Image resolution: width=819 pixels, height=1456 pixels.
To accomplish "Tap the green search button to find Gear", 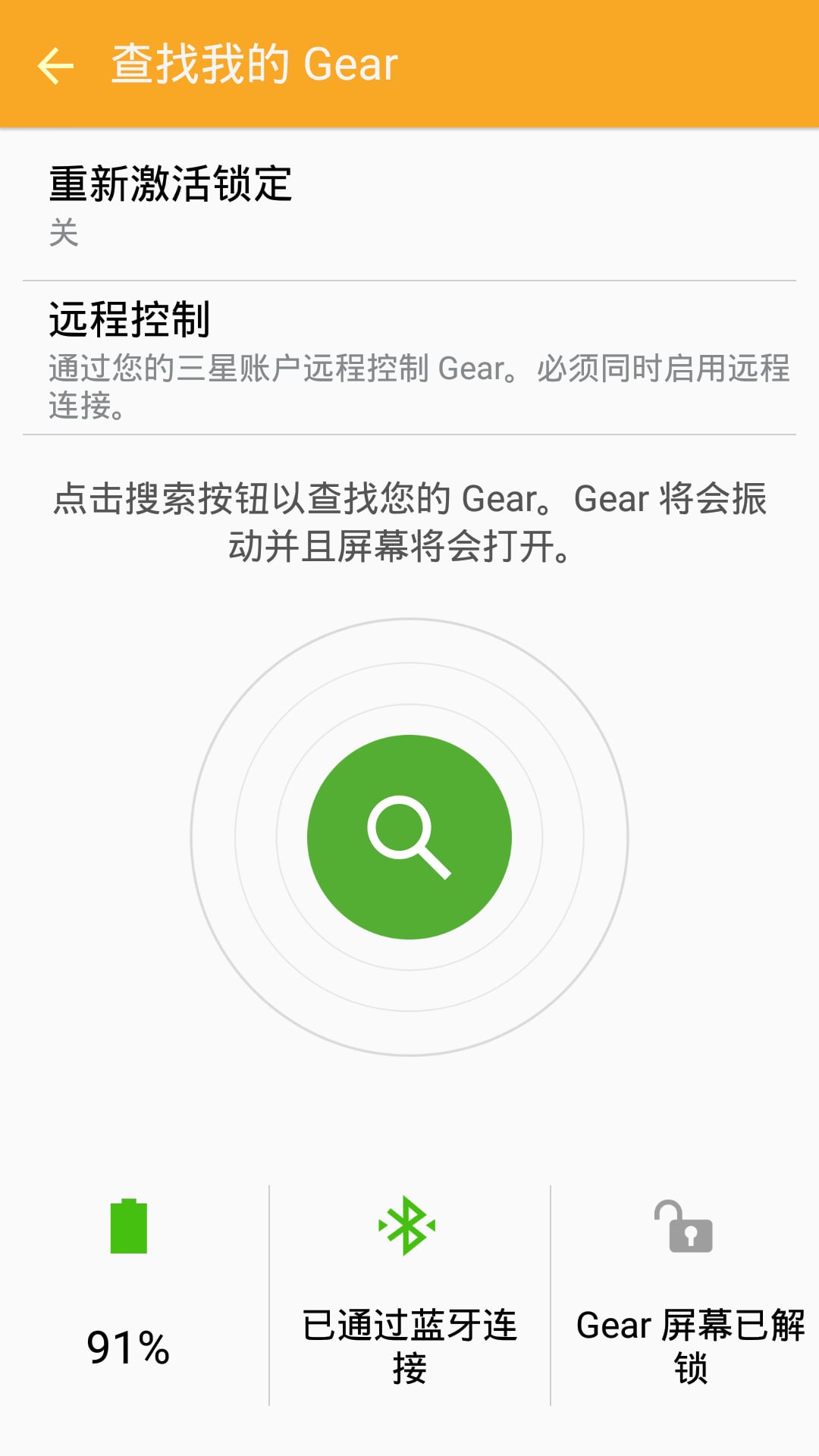I will click(409, 837).
